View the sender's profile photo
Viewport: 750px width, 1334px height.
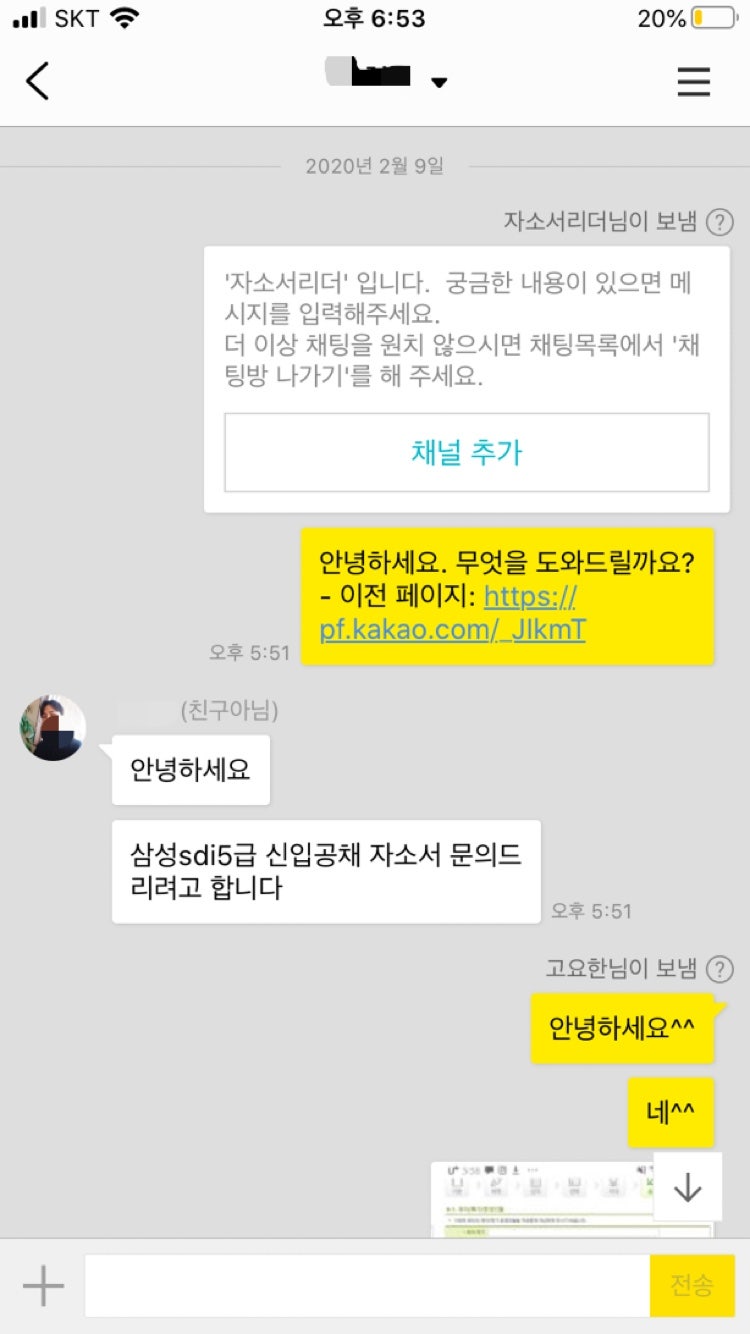(x=53, y=727)
